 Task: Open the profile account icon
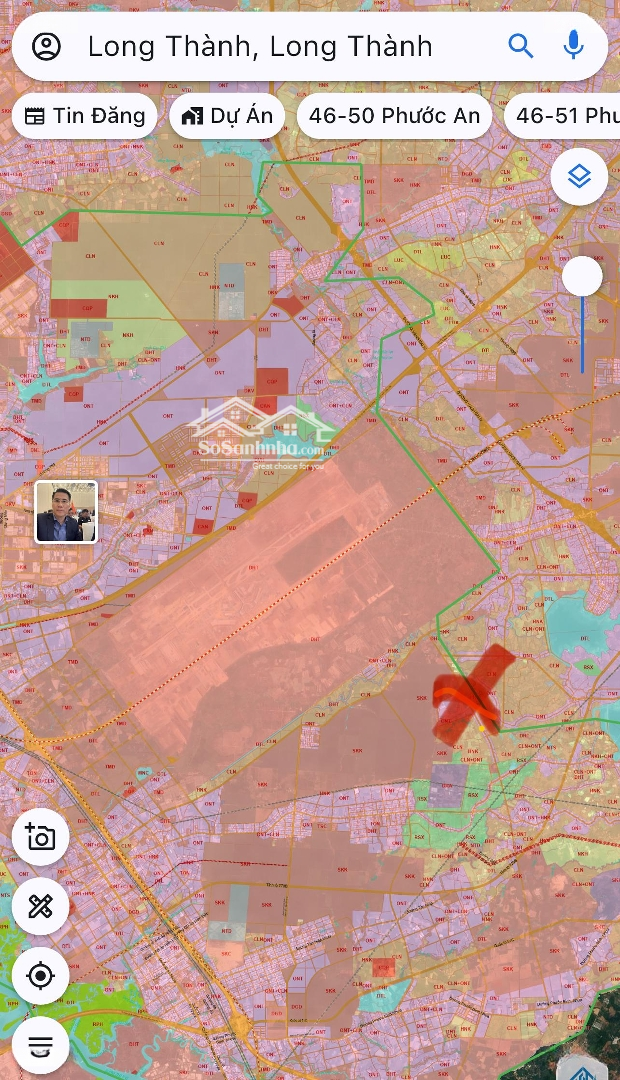coord(47,46)
